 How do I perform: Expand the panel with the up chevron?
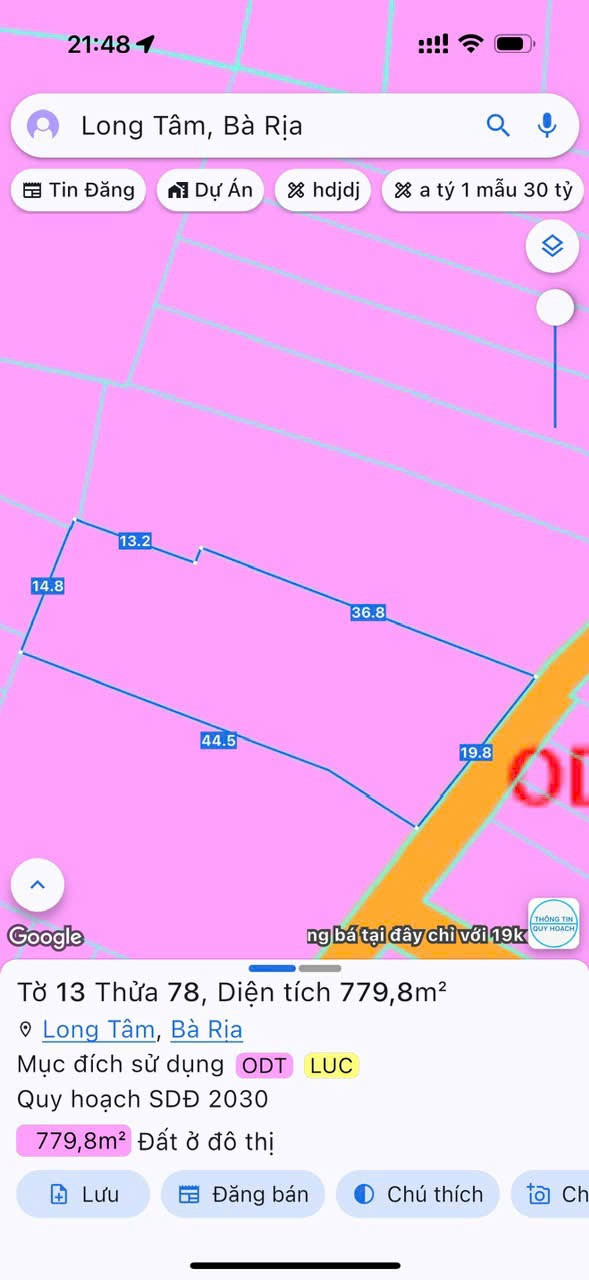pos(38,885)
